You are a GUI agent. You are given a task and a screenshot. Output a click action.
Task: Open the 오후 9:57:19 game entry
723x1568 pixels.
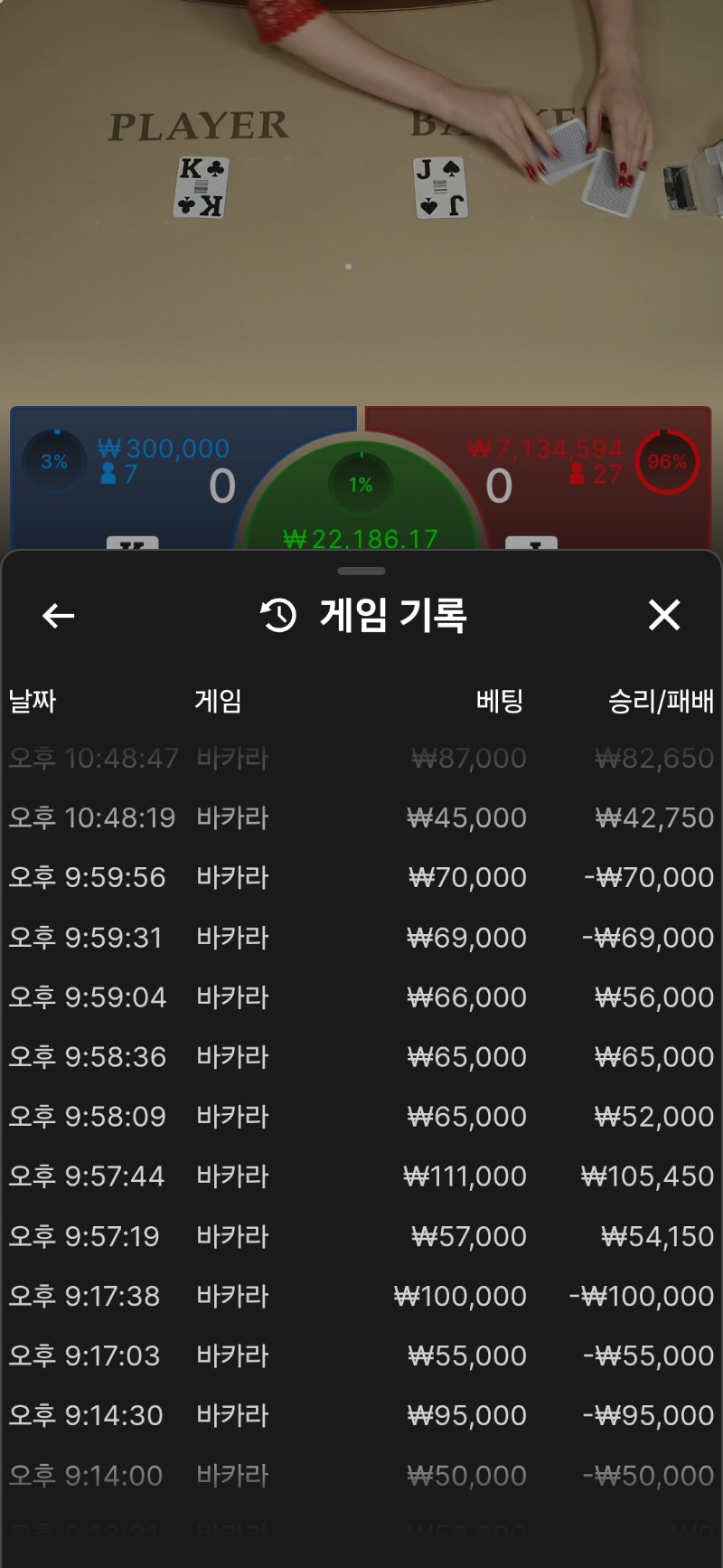pos(361,1236)
